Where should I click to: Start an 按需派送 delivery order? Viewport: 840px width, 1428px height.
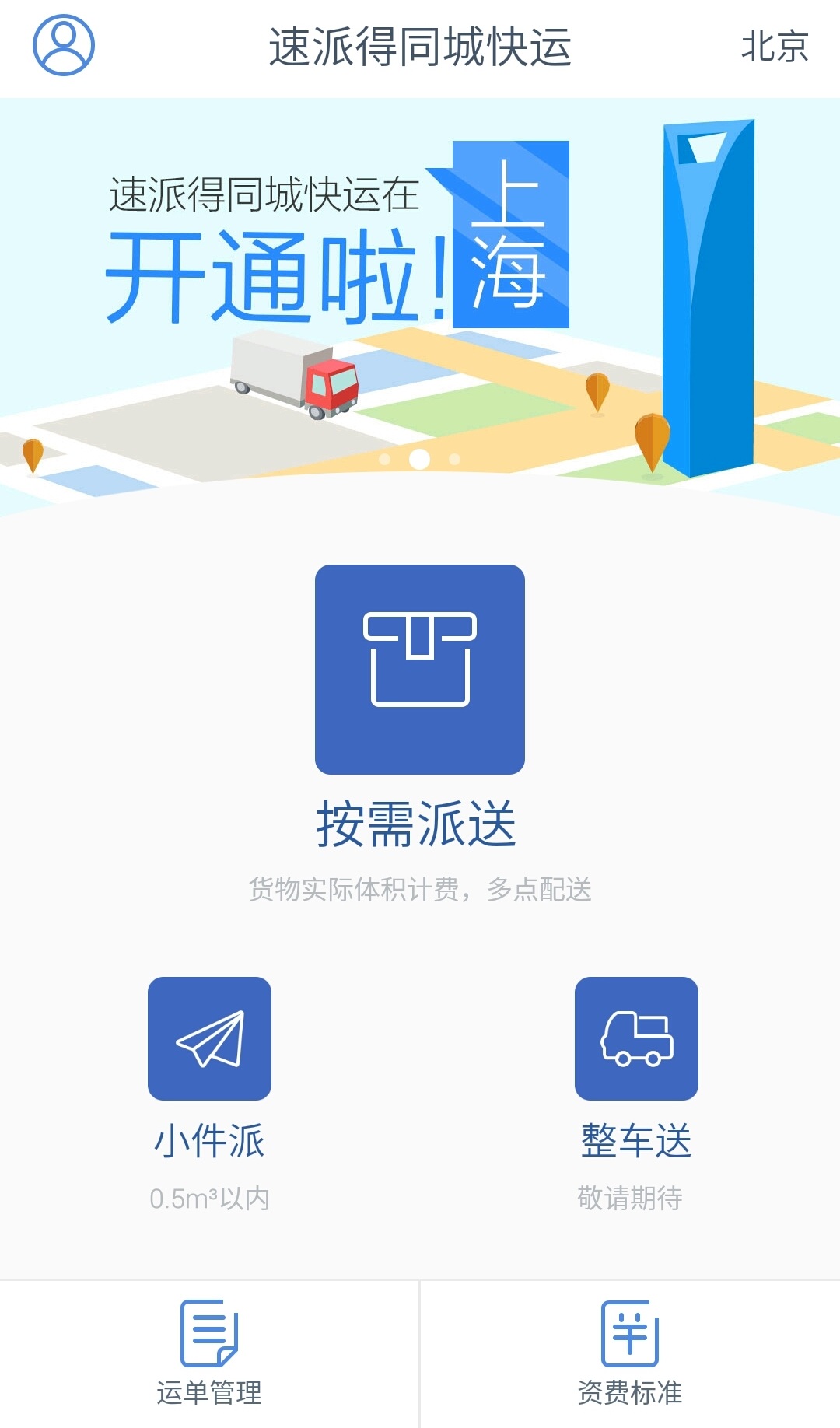click(420, 670)
